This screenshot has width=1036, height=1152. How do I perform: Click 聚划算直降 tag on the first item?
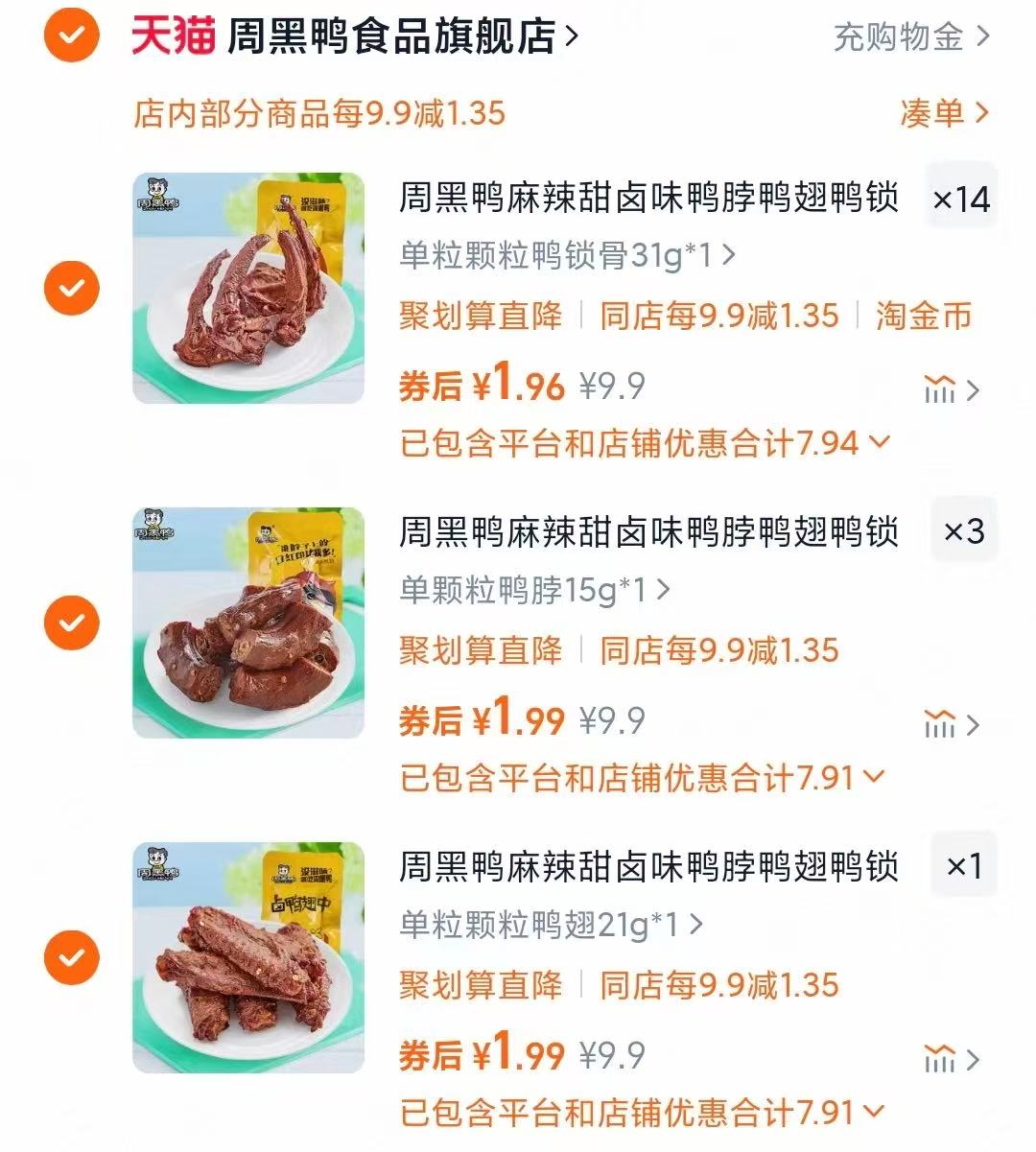click(x=481, y=316)
